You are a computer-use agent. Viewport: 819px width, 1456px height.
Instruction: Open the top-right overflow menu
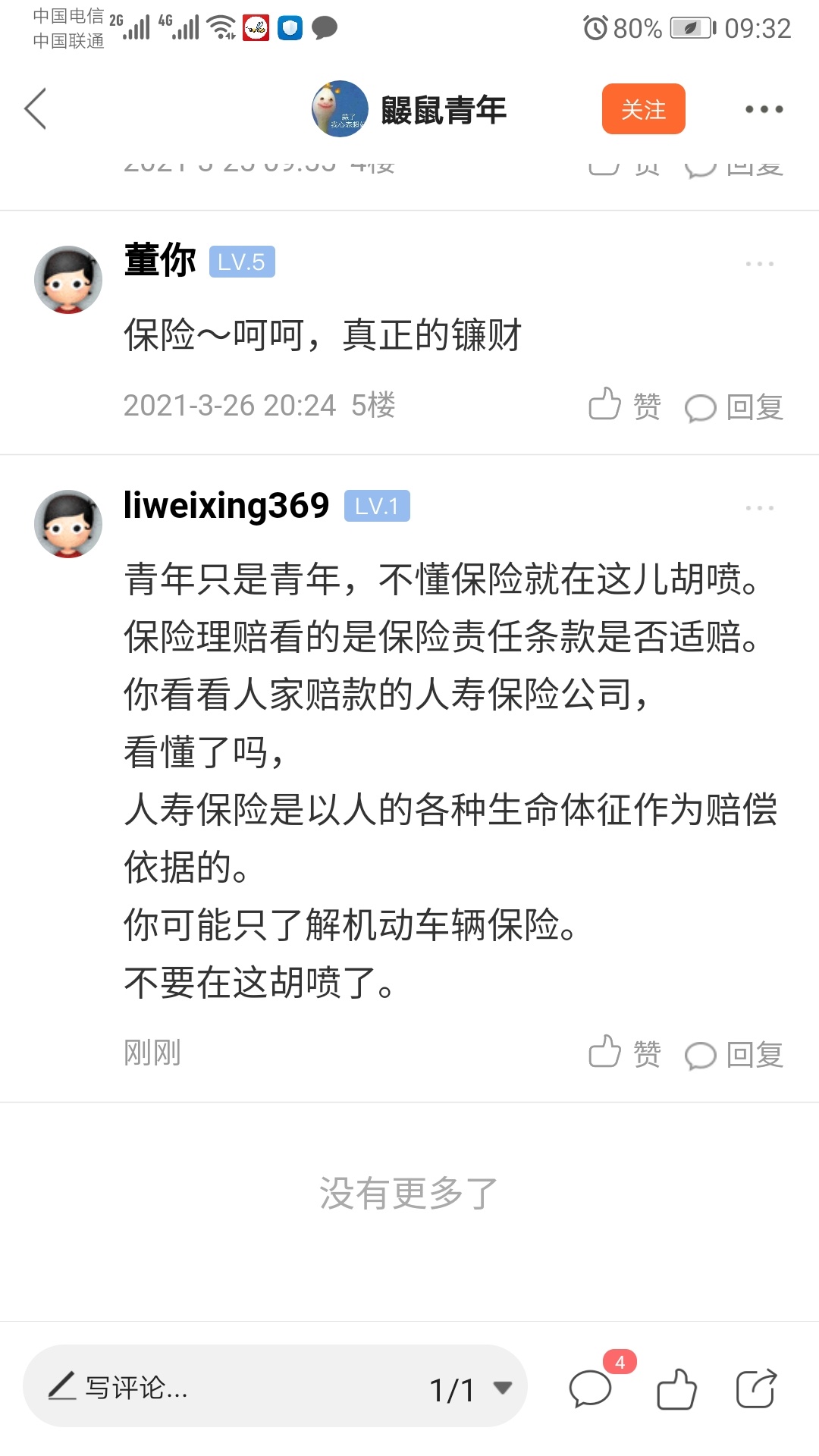(x=763, y=109)
